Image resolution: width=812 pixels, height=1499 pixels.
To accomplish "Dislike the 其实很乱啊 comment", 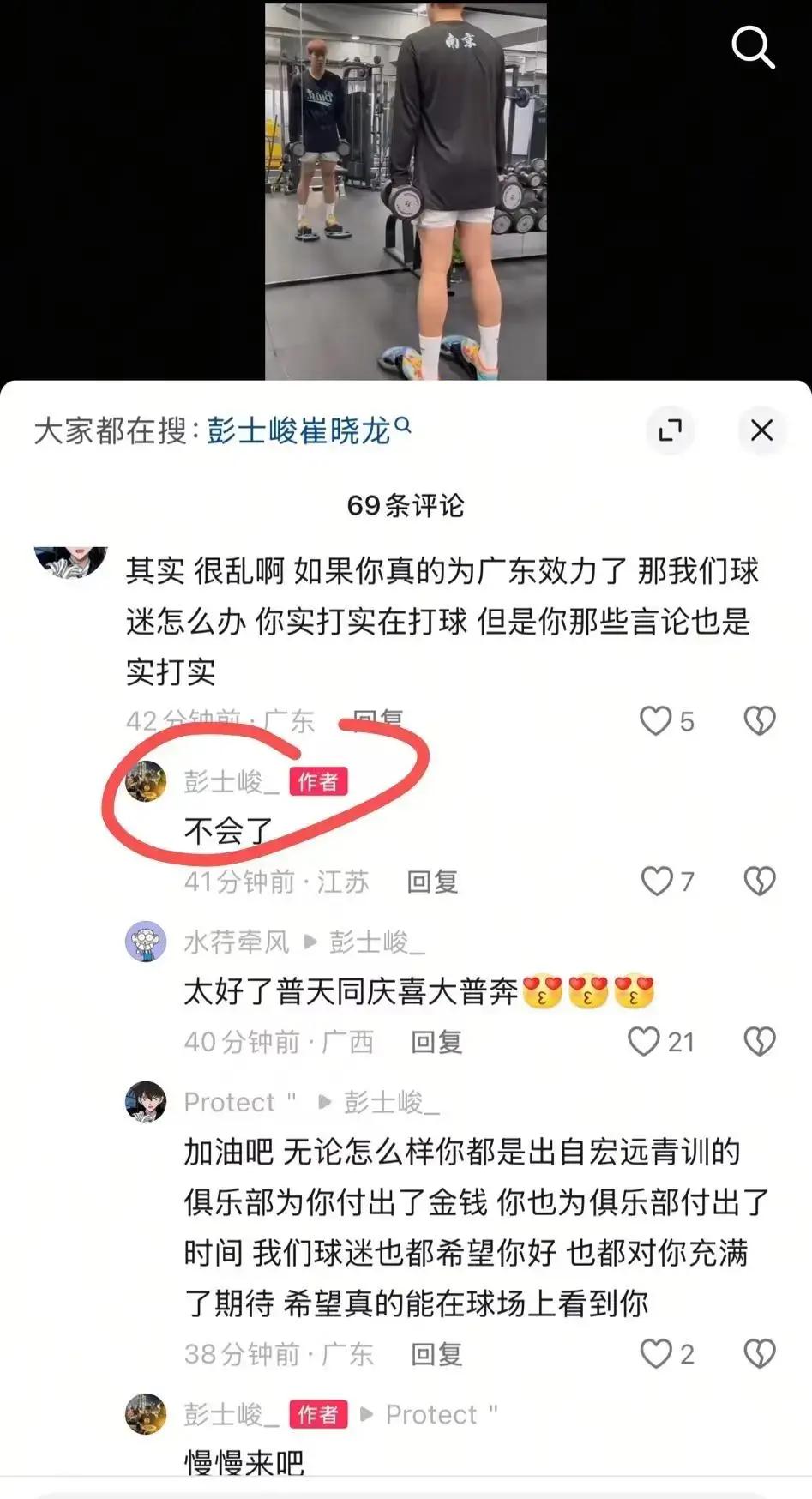I will tap(759, 721).
